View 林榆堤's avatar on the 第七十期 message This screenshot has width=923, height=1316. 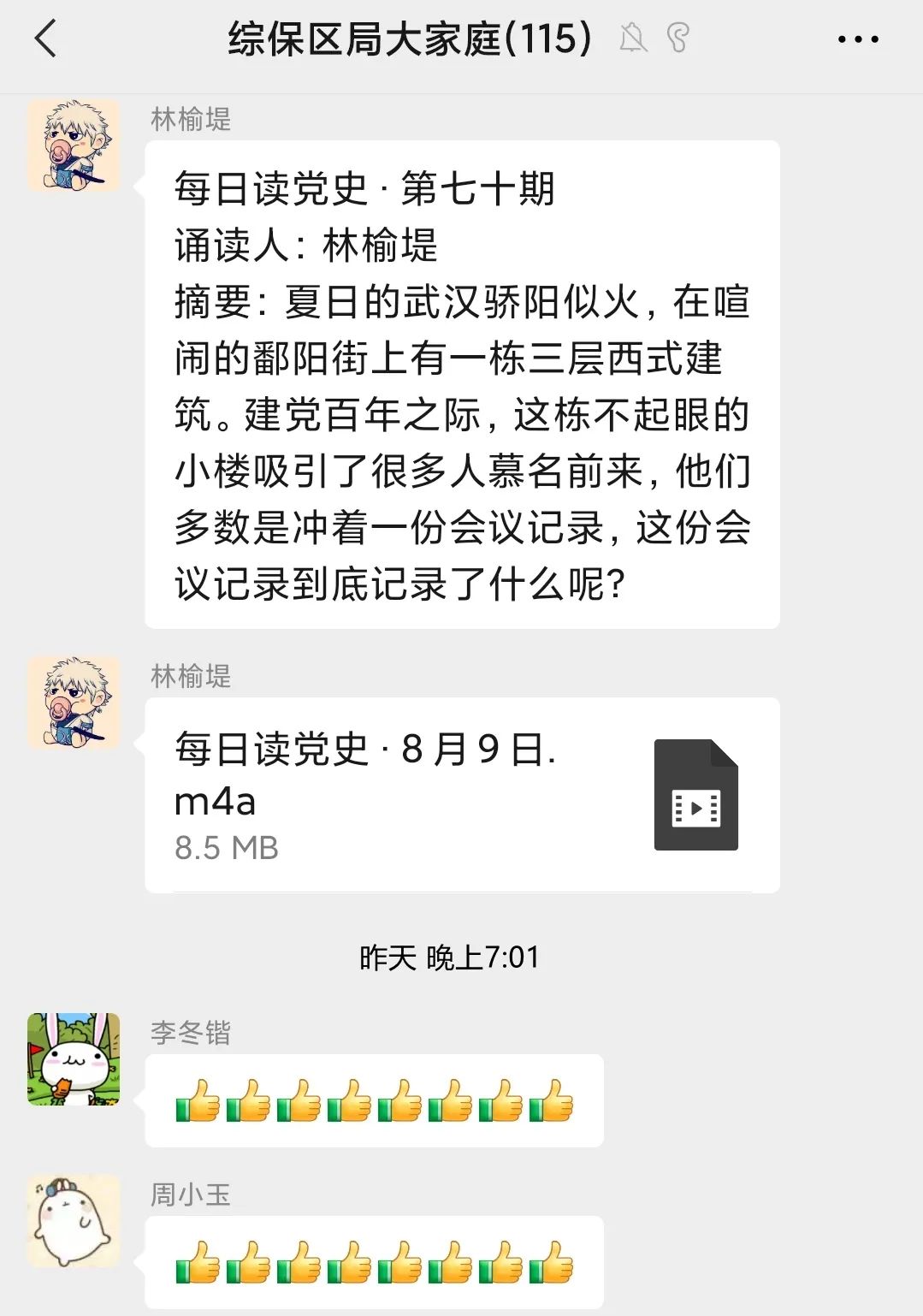[x=74, y=145]
